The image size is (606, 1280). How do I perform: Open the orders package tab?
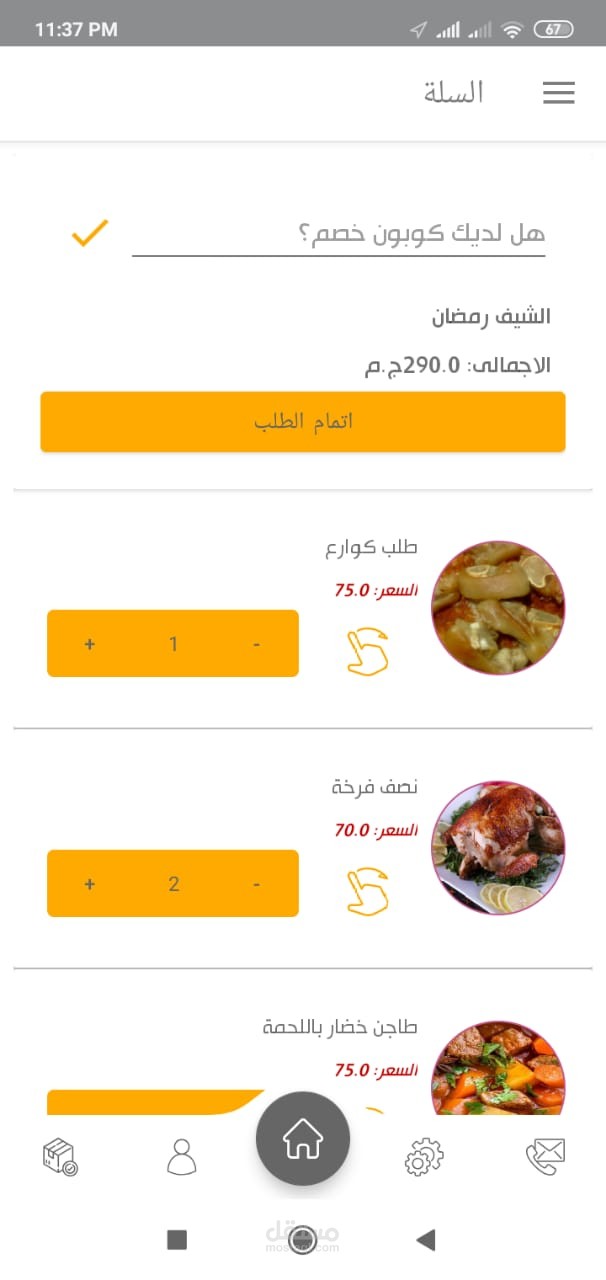(x=60, y=1157)
